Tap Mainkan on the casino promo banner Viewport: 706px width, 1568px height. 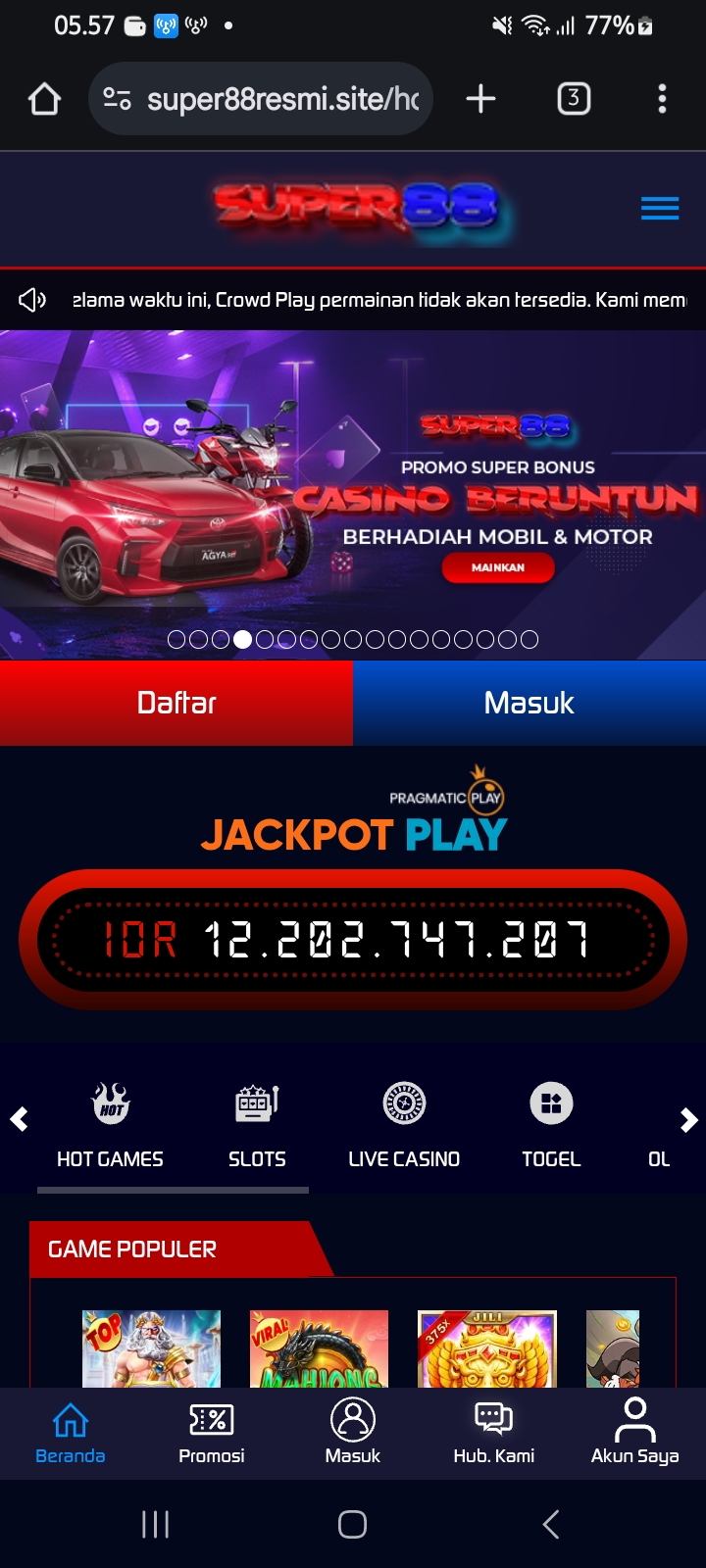(498, 567)
